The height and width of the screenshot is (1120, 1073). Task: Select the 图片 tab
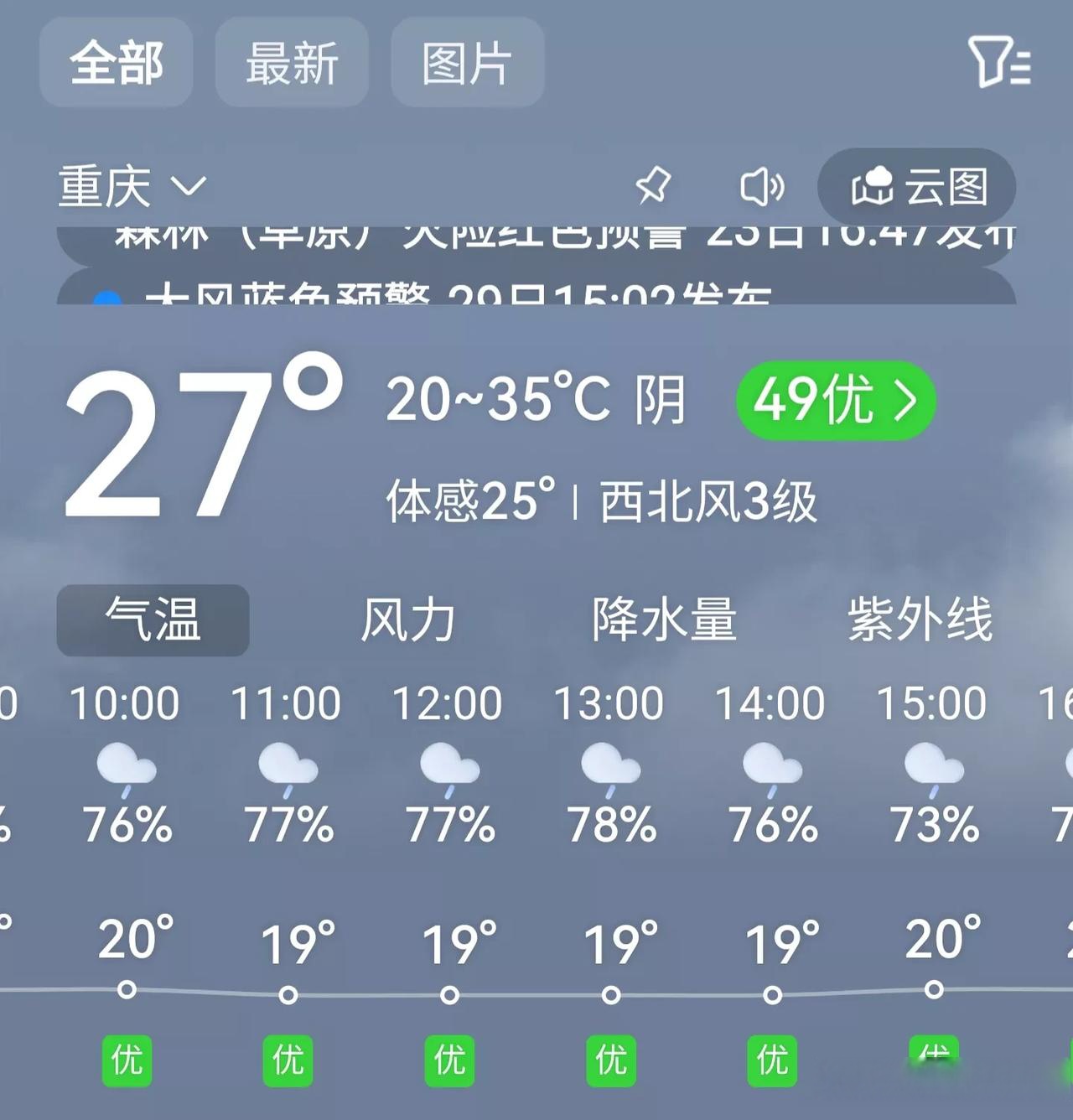coord(466,62)
